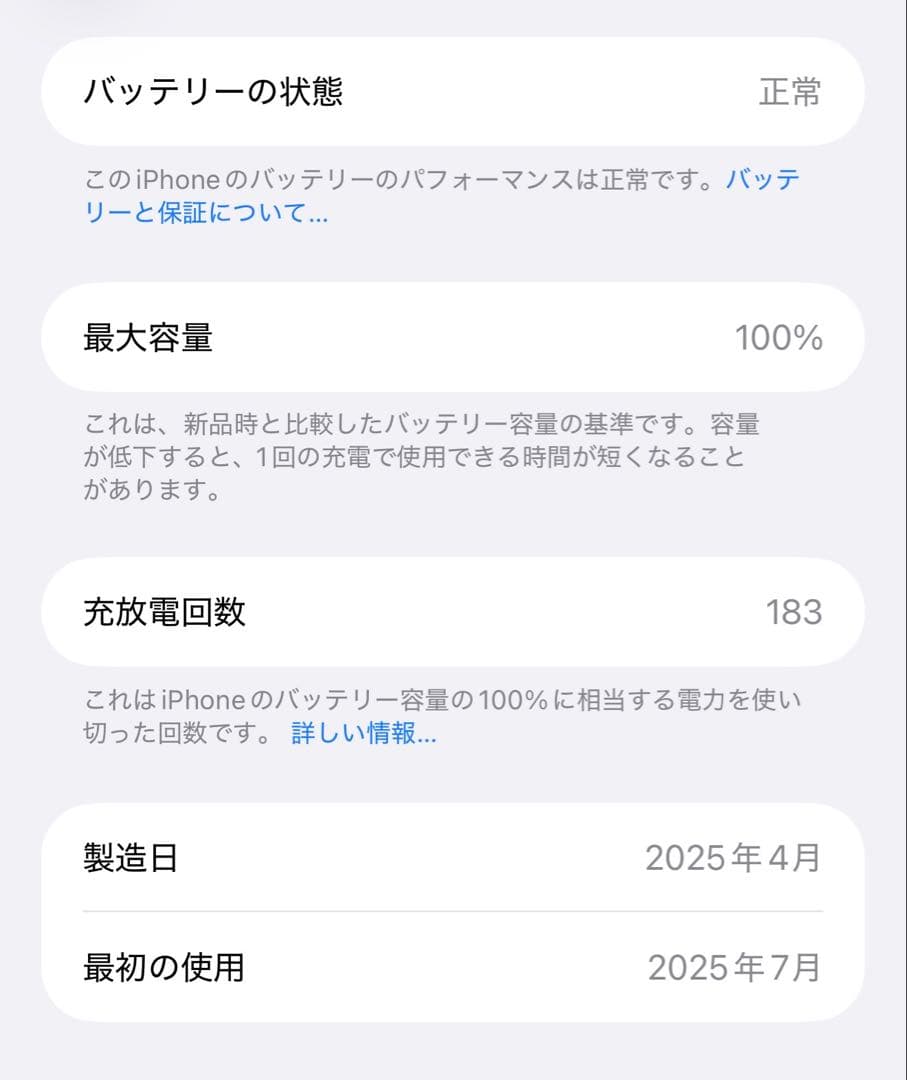Click the 詳しい情報 link
The image size is (907, 1080).
pyautogui.click(x=365, y=733)
